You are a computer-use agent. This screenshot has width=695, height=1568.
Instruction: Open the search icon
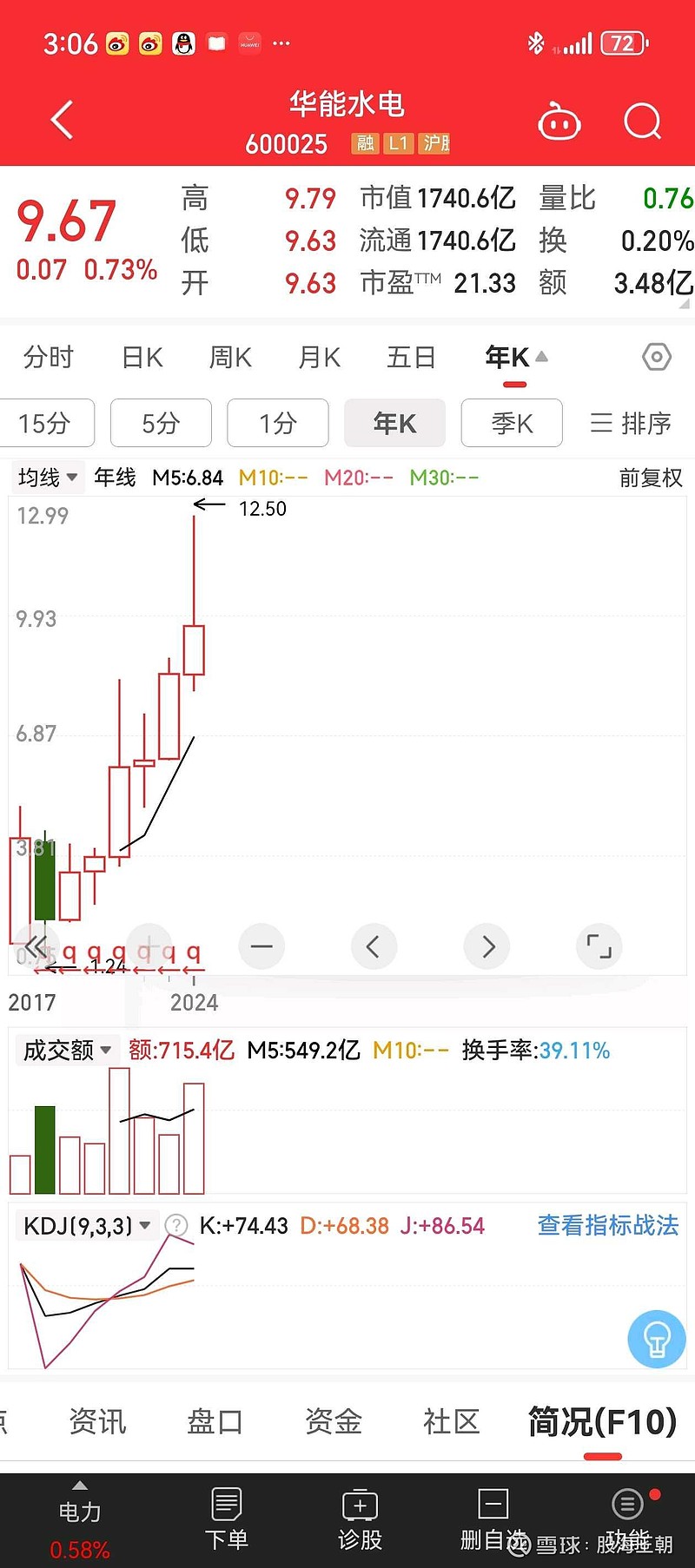pyautogui.click(x=642, y=121)
